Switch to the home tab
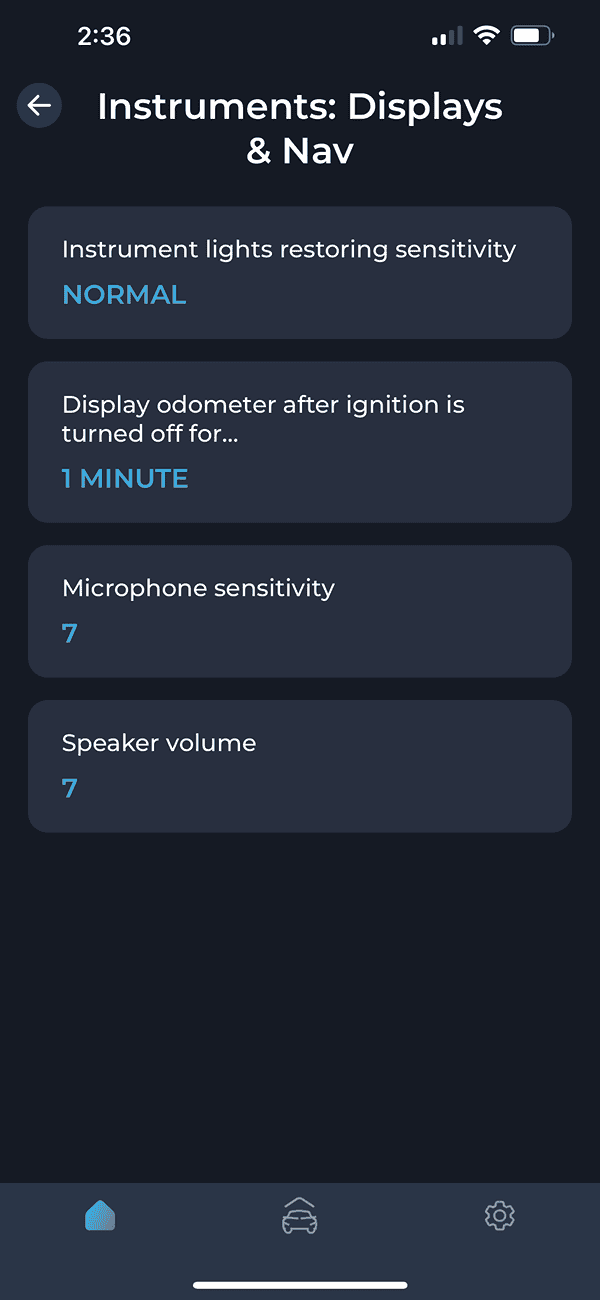This screenshot has height=1300, width=600. point(100,1216)
